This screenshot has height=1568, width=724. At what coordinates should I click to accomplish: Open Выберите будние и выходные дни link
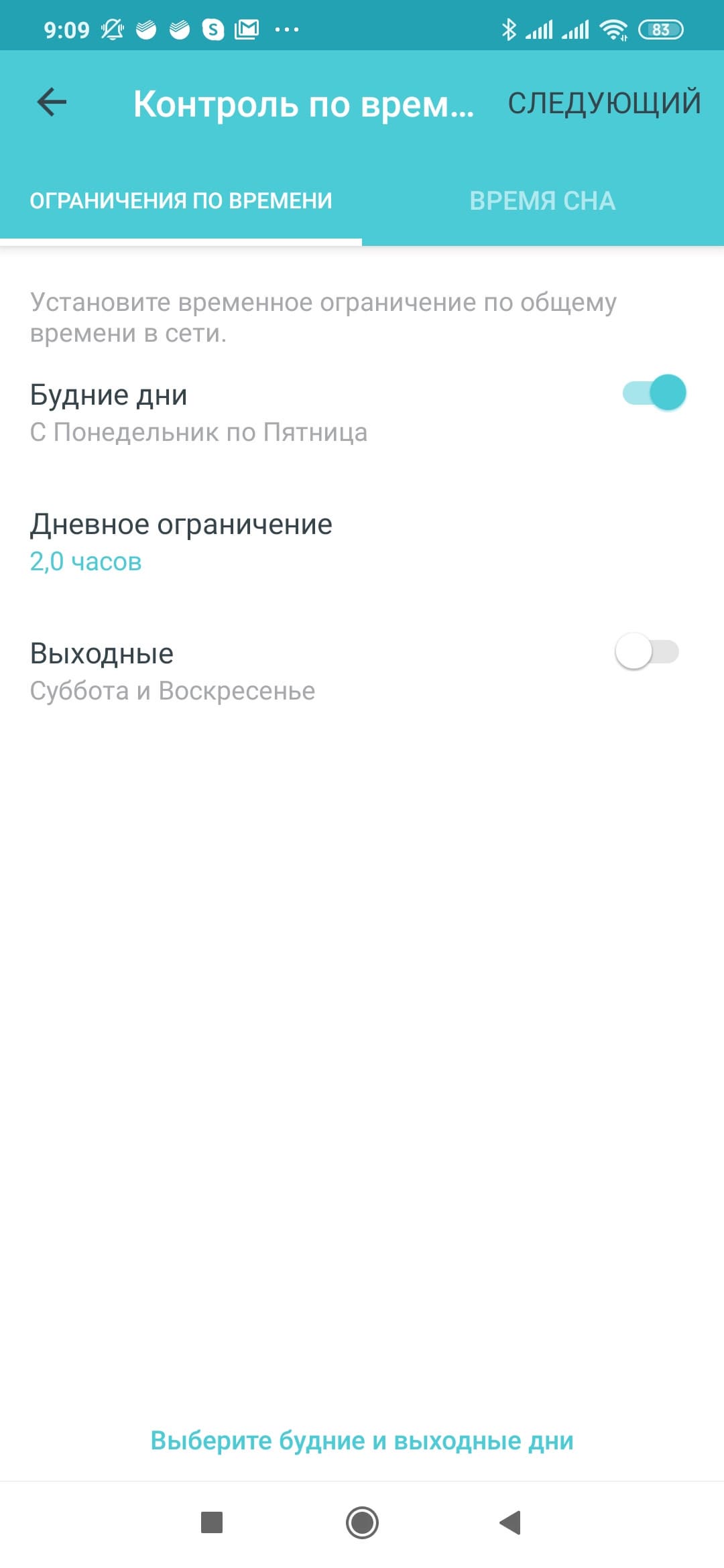tap(362, 1440)
